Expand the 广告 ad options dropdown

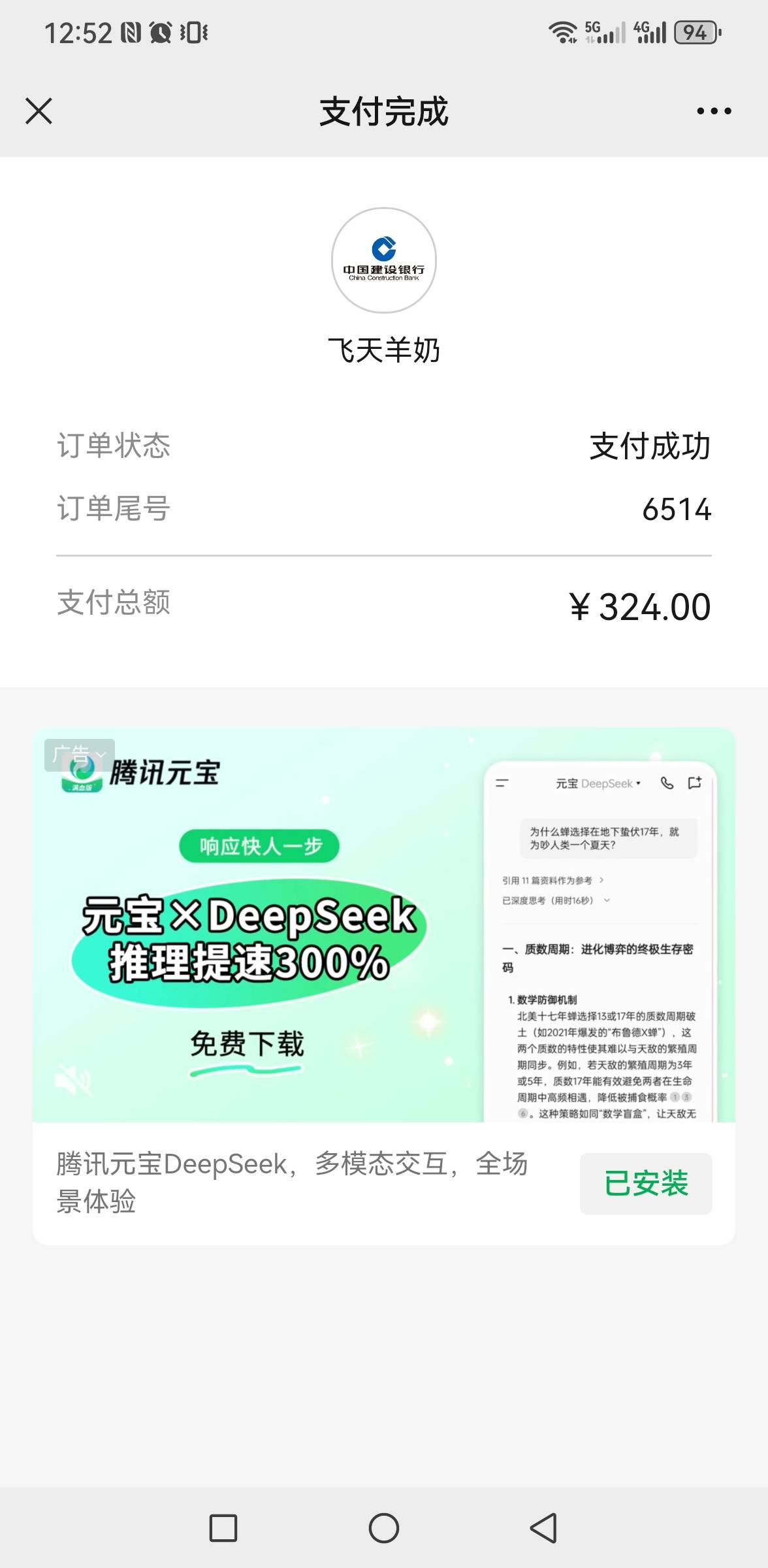(x=80, y=755)
